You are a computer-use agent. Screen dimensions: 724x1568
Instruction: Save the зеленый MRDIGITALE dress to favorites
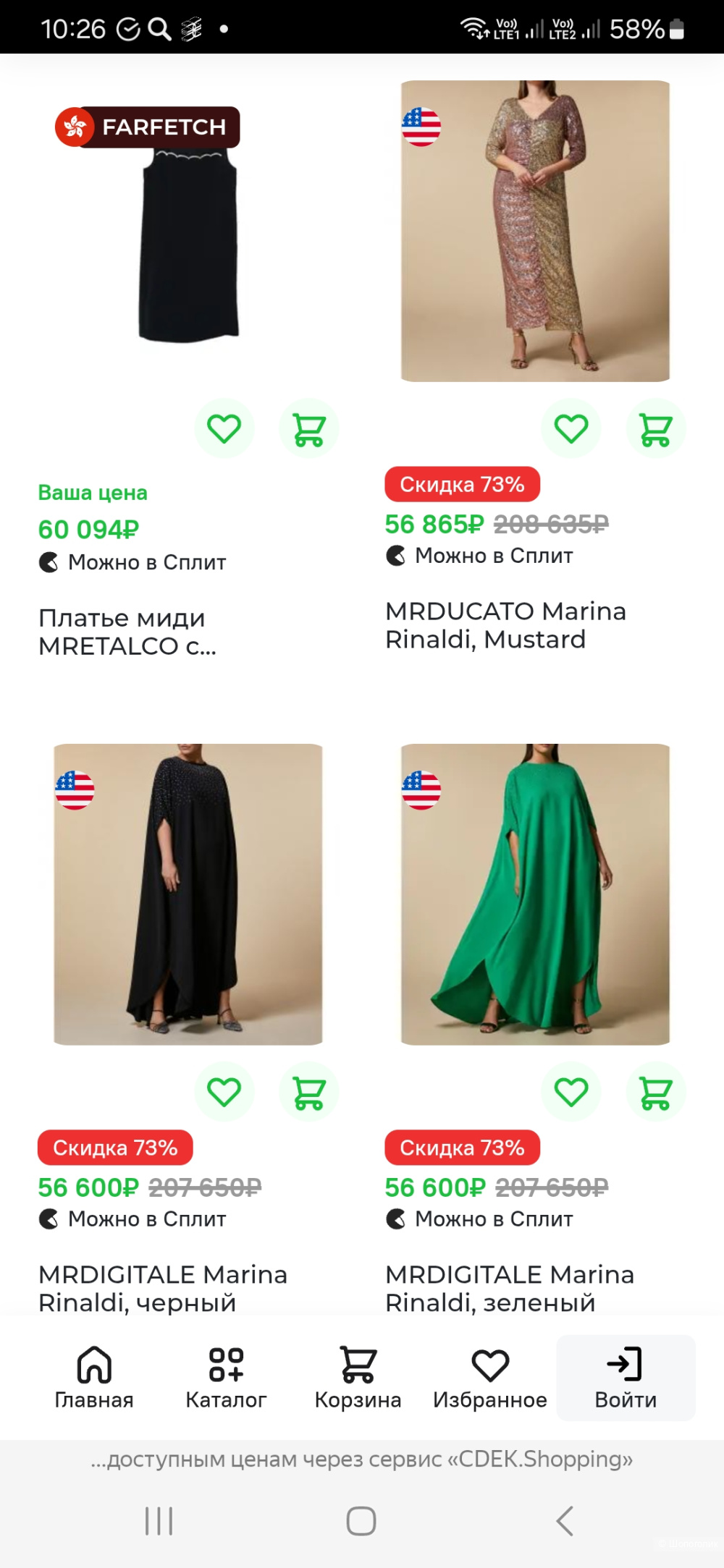pos(571,1092)
